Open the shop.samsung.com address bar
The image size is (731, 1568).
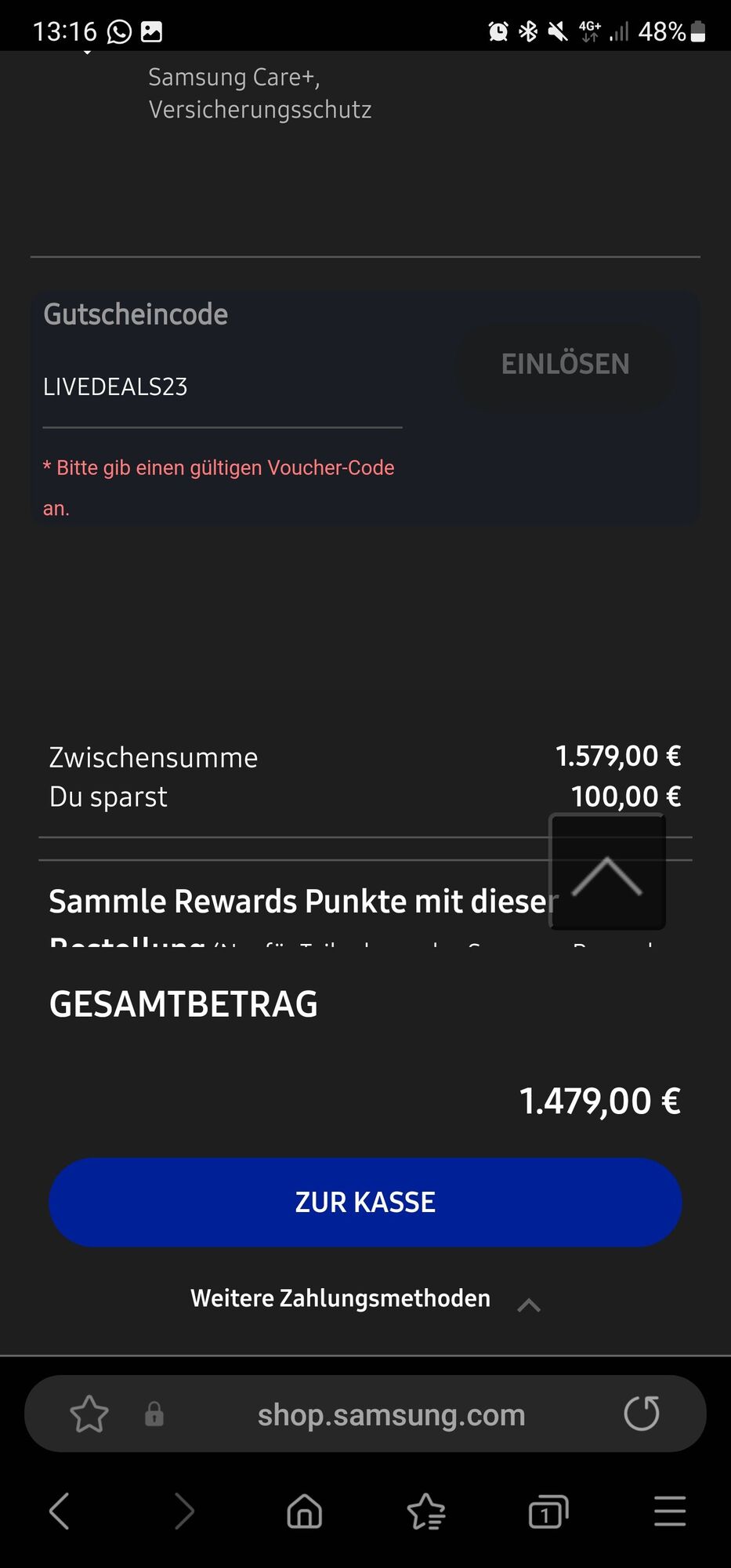tap(391, 1415)
